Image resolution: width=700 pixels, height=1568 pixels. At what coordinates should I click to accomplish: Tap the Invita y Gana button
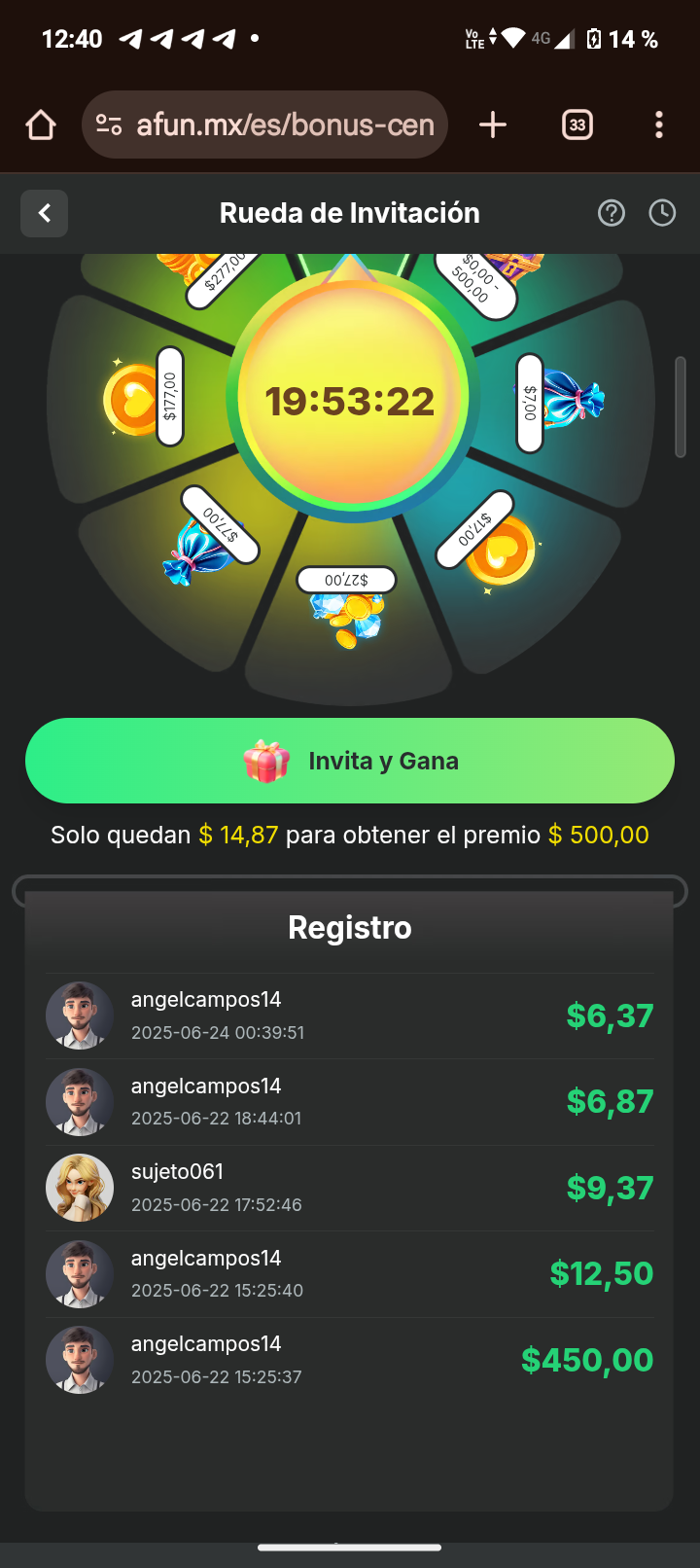[x=350, y=761]
